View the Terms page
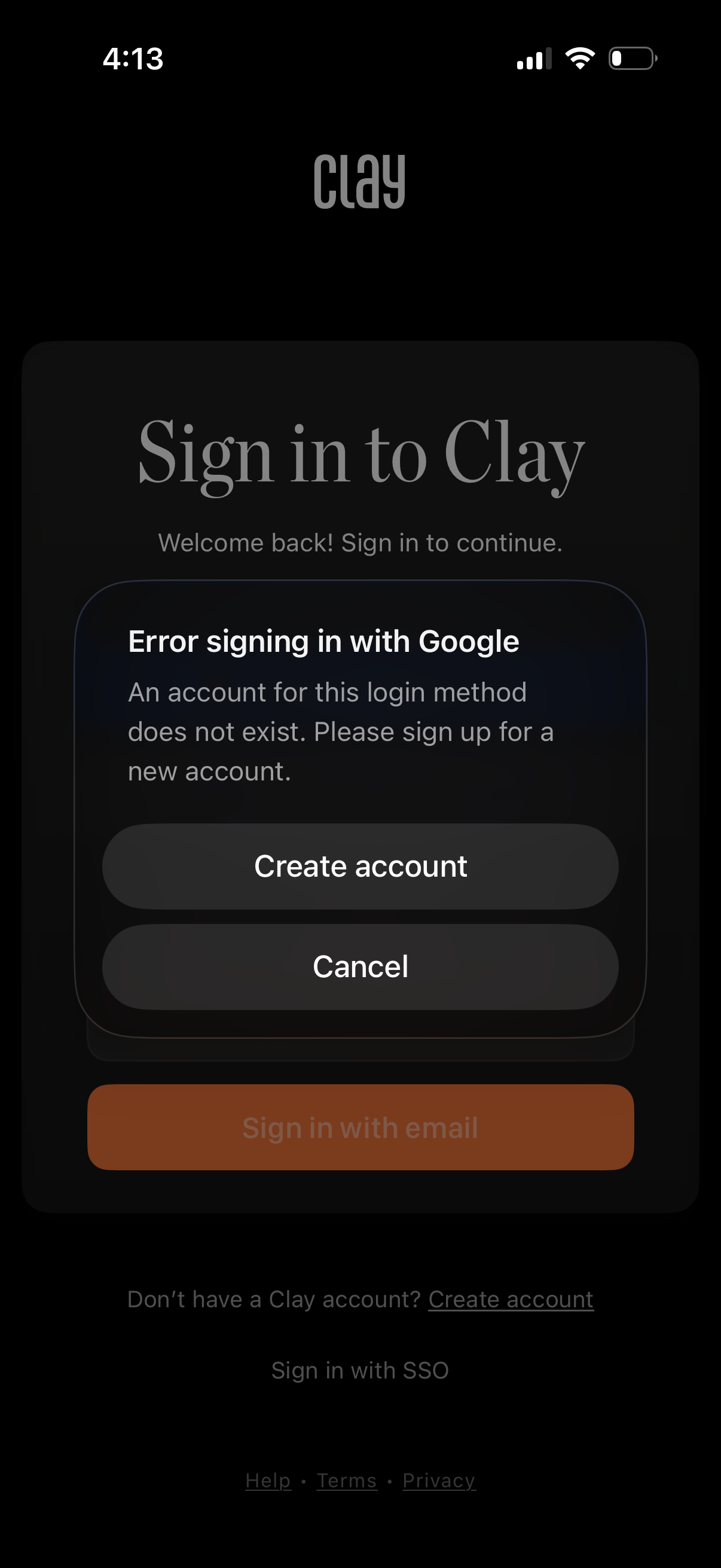721x1568 pixels. pos(347,1480)
